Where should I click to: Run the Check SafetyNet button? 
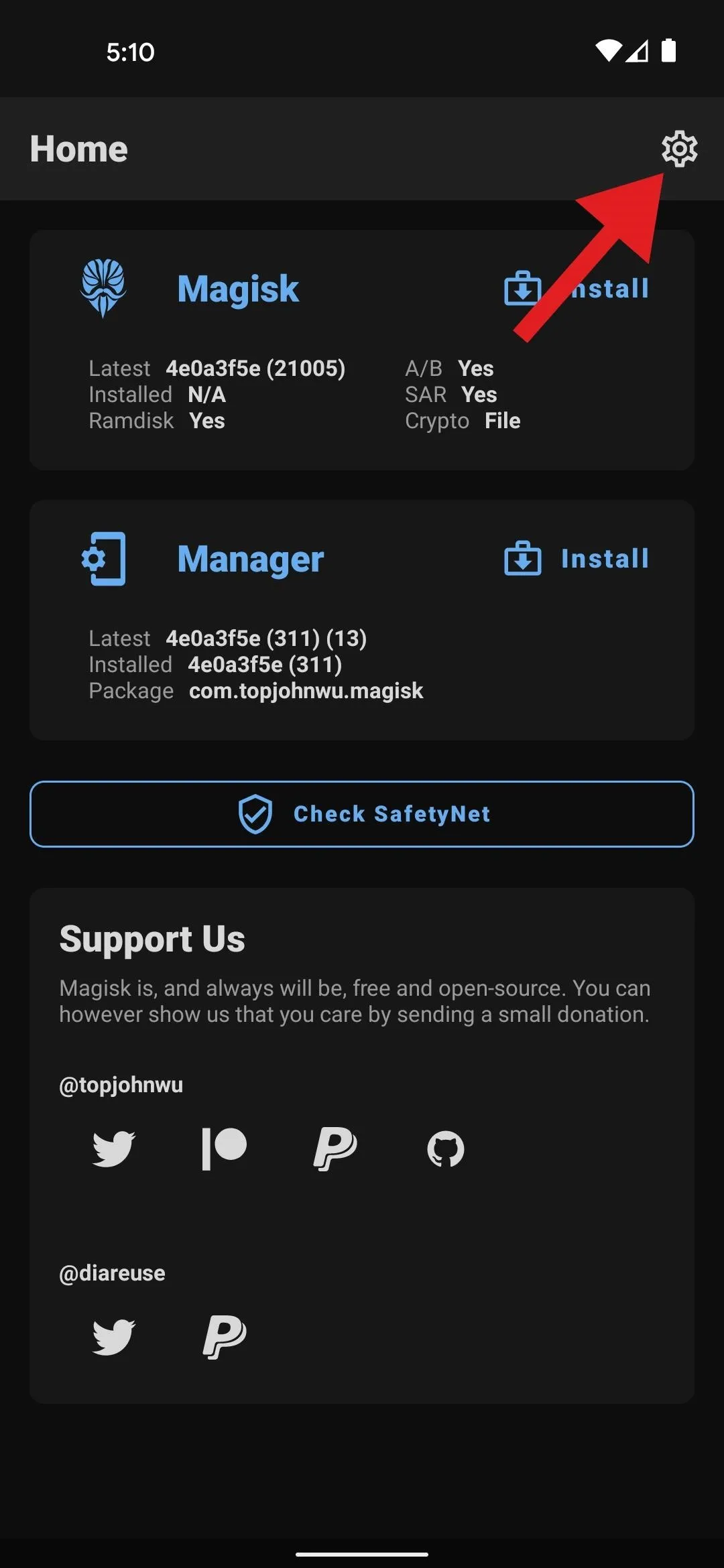pyautogui.click(x=362, y=814)
